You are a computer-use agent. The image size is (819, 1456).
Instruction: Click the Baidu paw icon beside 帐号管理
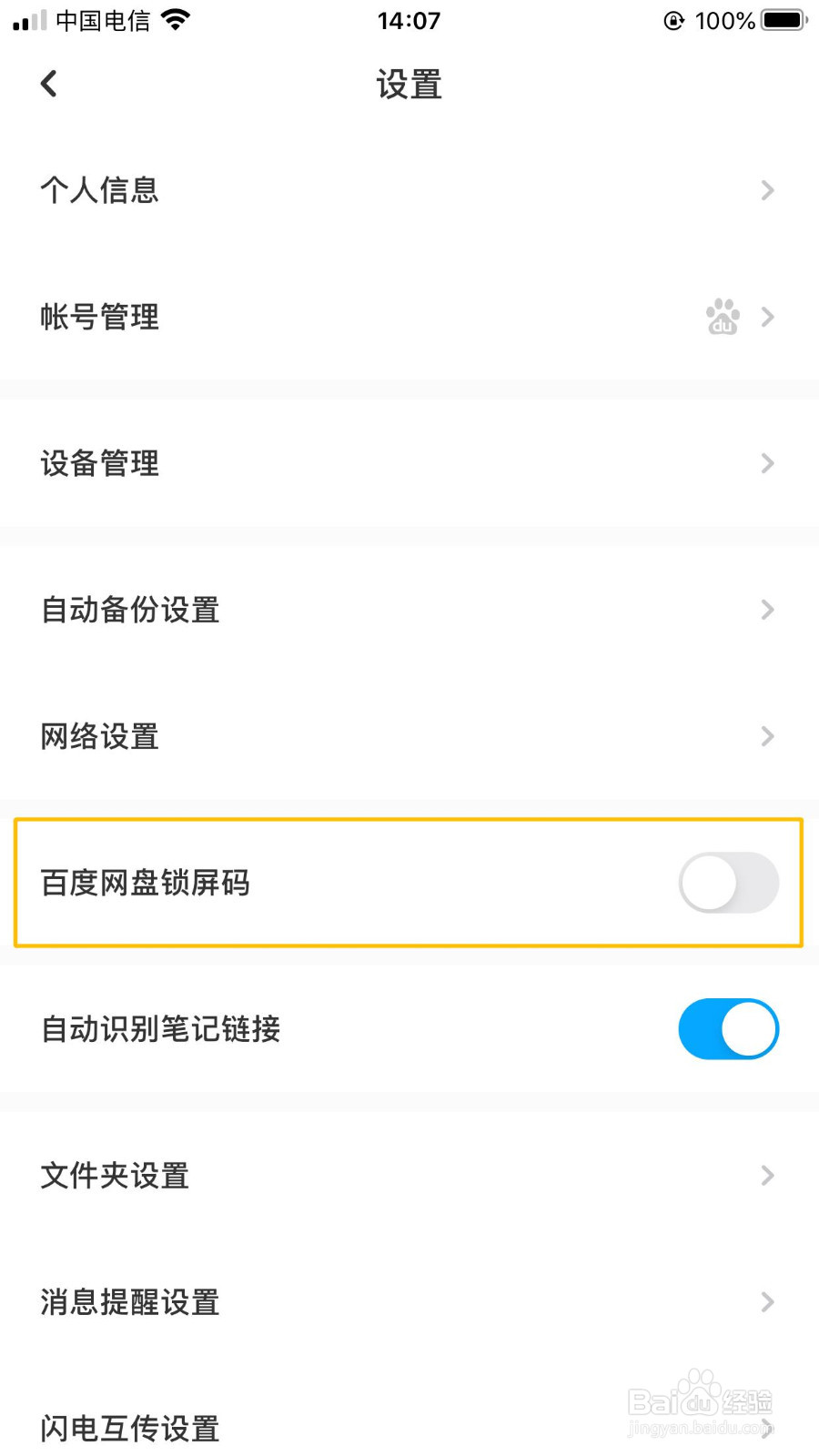(722, 317)
